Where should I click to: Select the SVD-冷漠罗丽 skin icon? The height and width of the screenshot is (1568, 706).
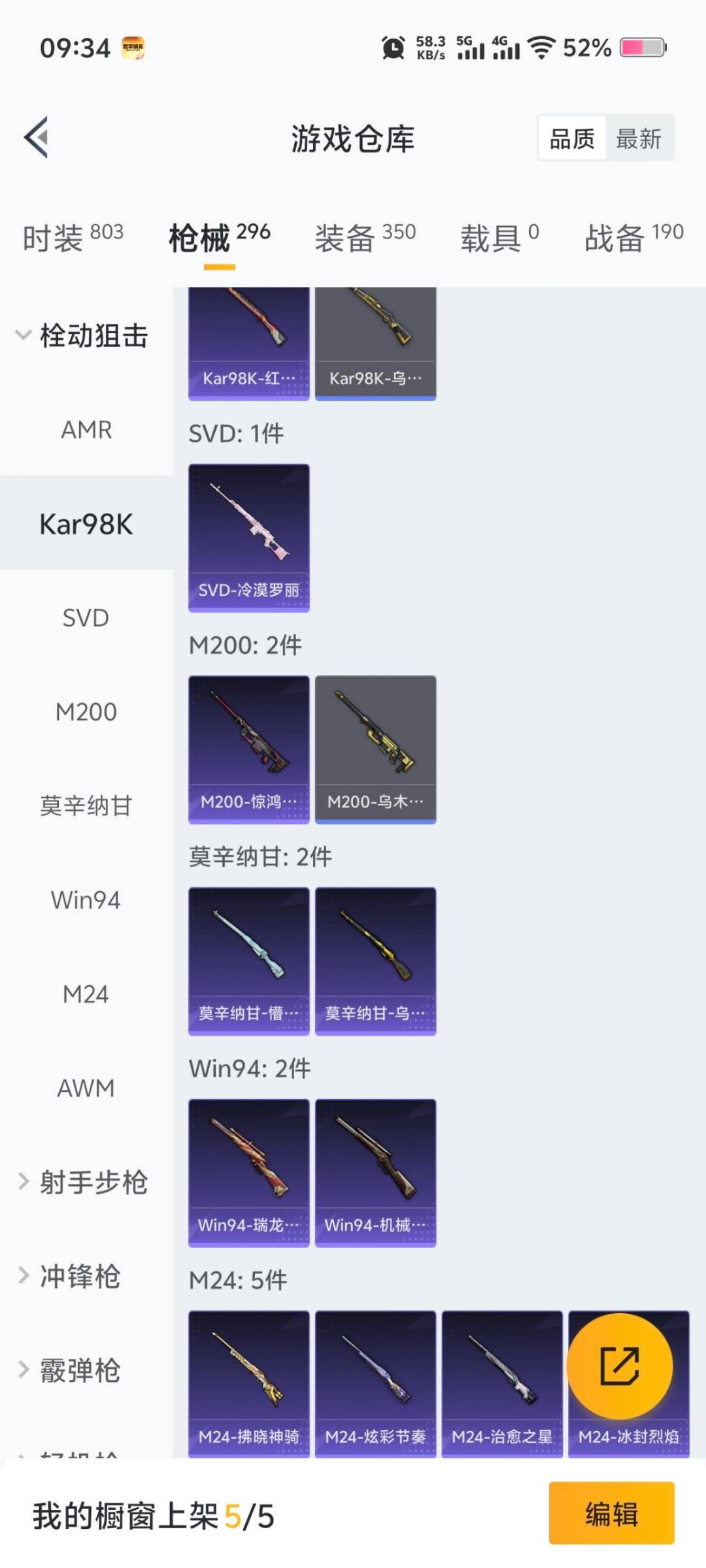[248, 536]
